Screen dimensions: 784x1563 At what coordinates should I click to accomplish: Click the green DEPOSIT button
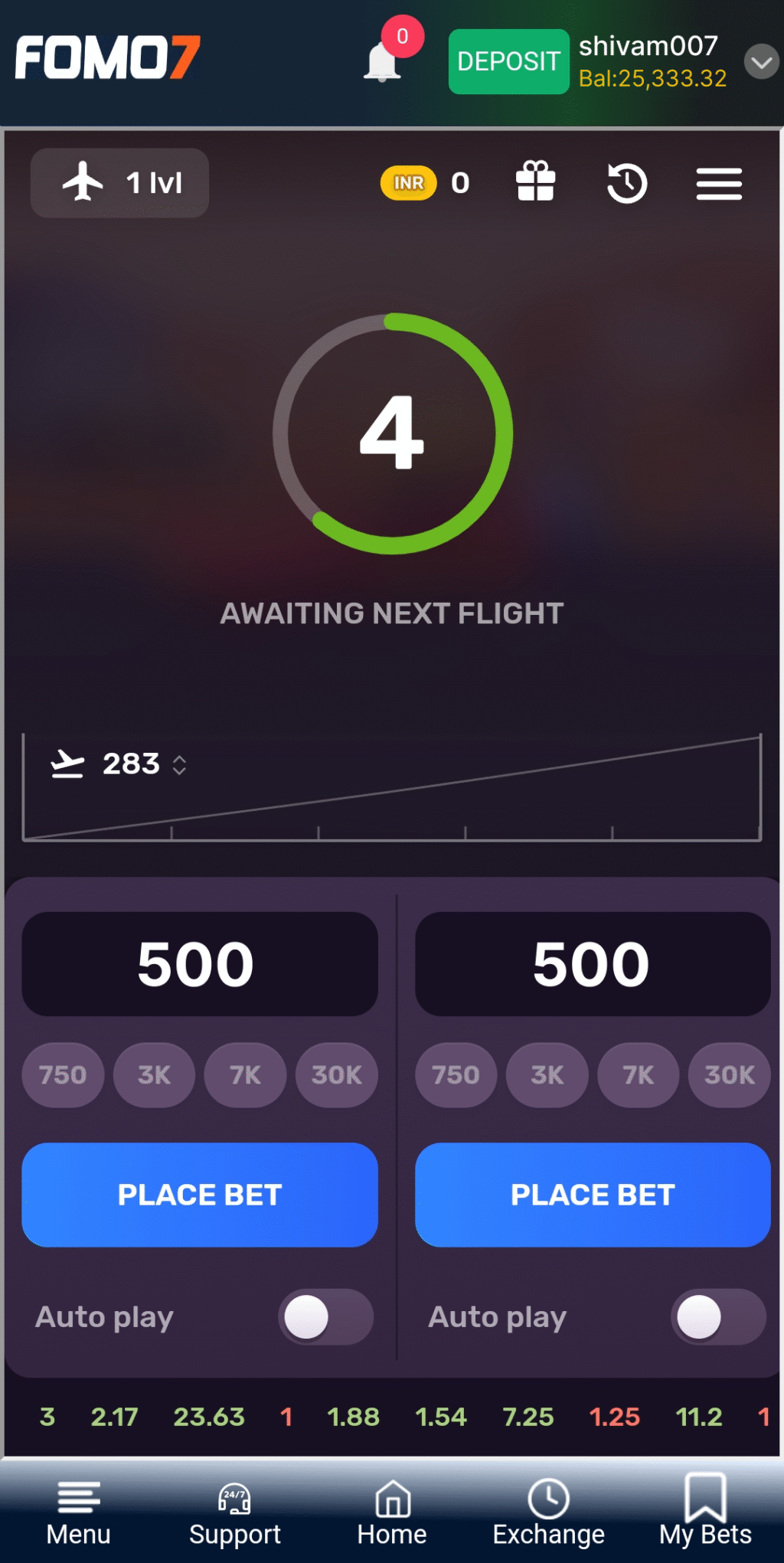pos(508,62)
